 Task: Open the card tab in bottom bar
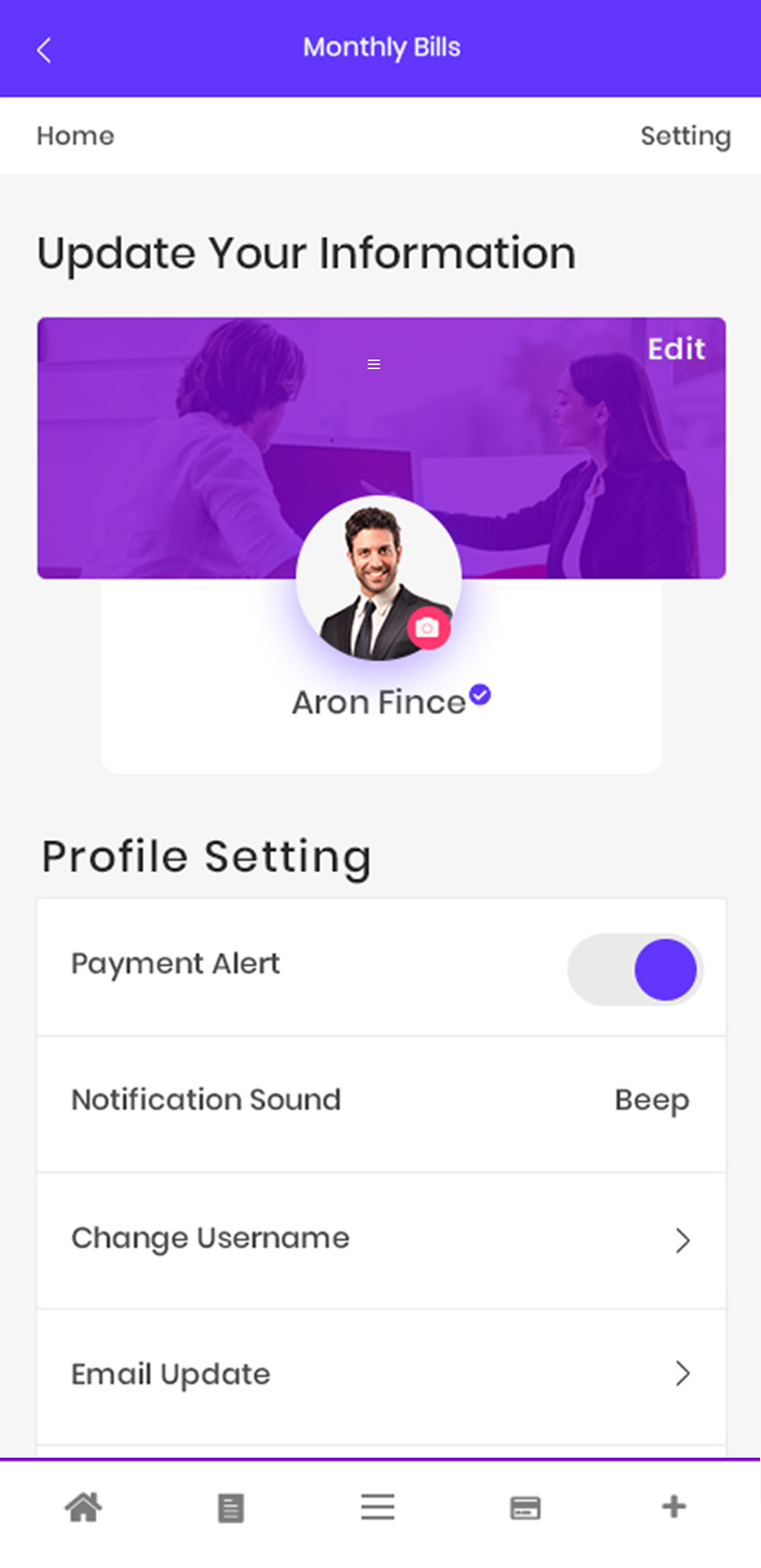tap(525, 1508)
